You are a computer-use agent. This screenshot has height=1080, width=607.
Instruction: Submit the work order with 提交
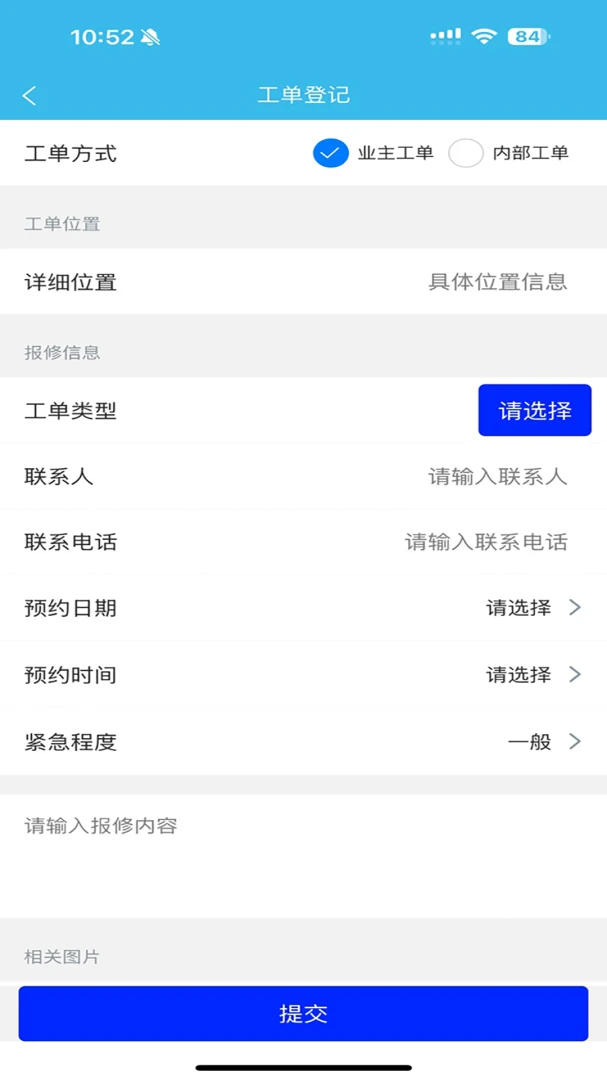coord(303,1014)
